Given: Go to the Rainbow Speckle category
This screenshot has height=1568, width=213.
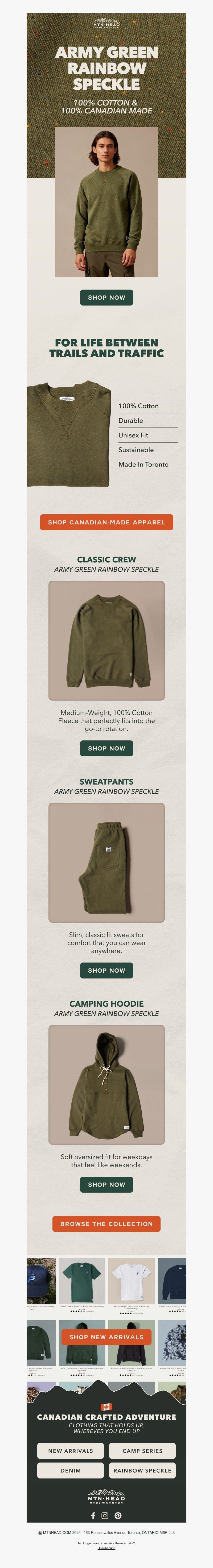Looking at the screenshot, I should 142,1470.
